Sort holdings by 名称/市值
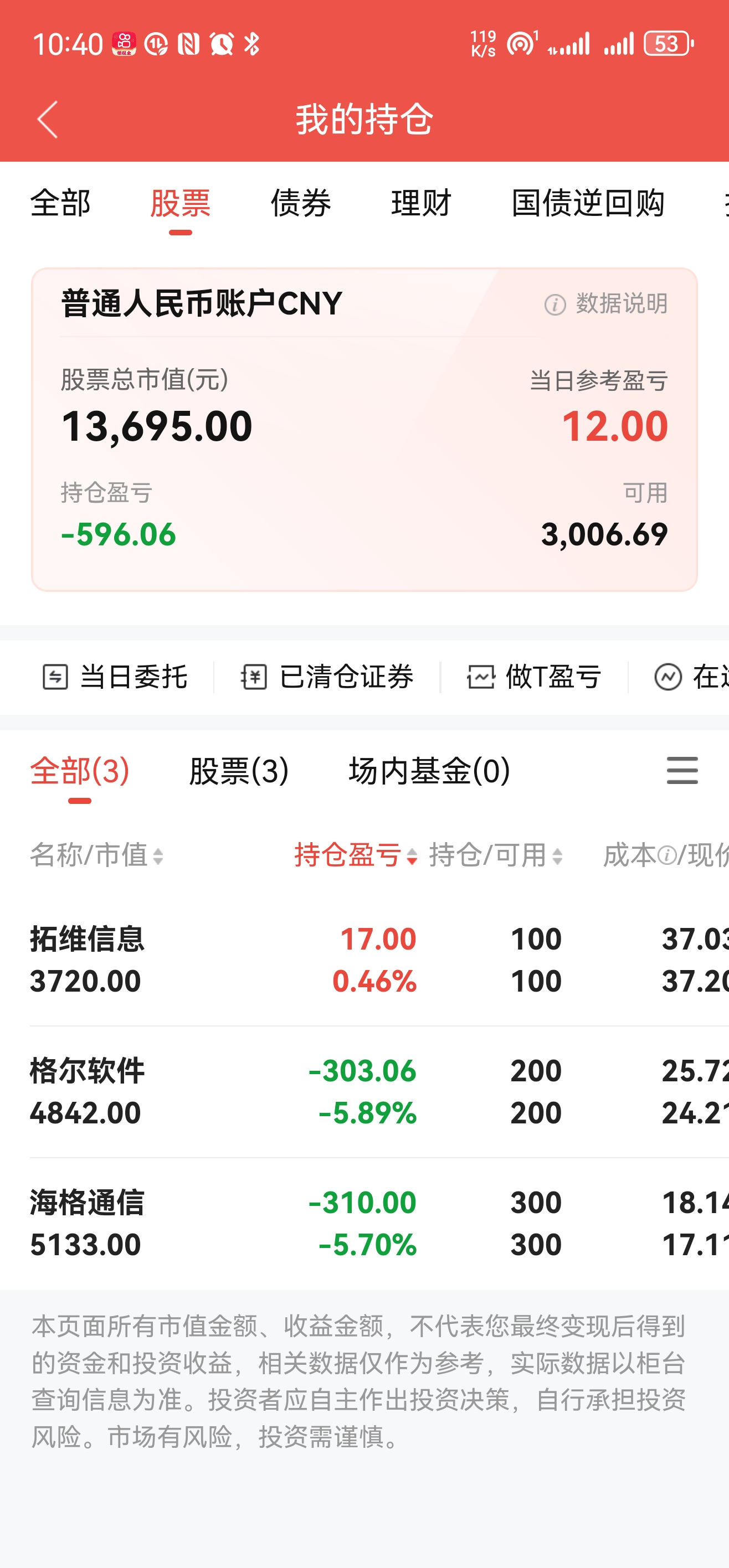Image resolution: width=729 pixels, height=1568 pixels. 97,855
